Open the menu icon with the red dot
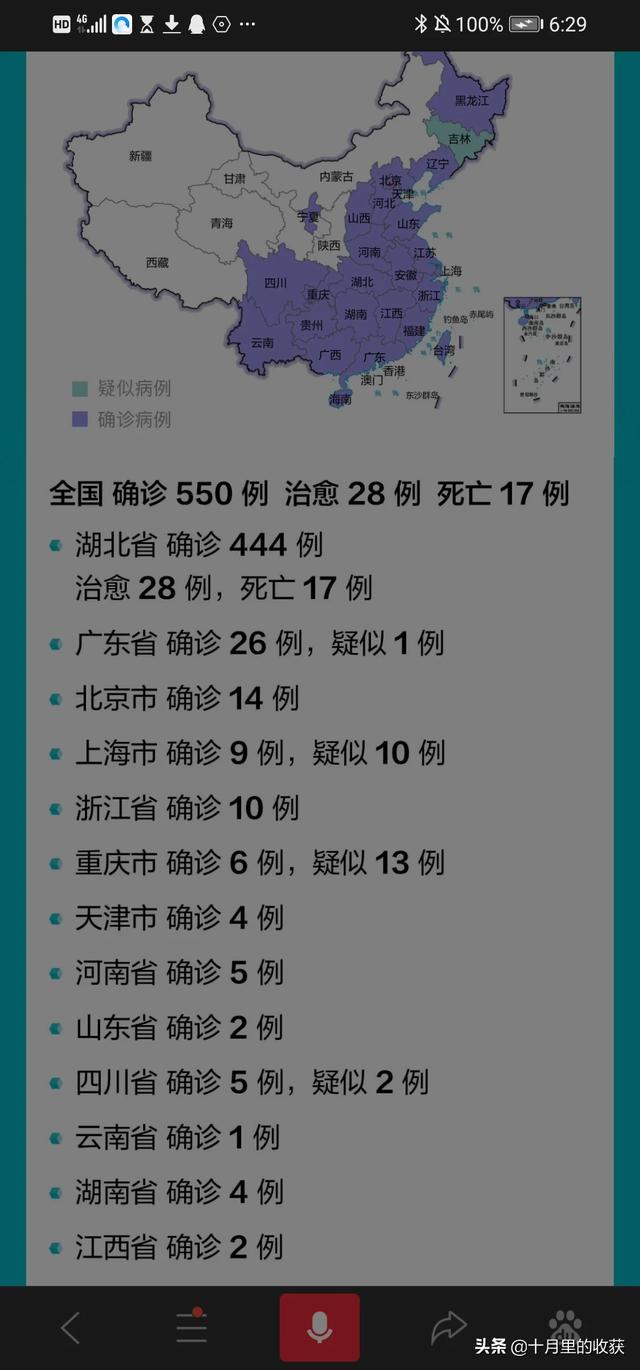The width and height of the screenshot is (640, 1370). click(x=191, y=1328)
